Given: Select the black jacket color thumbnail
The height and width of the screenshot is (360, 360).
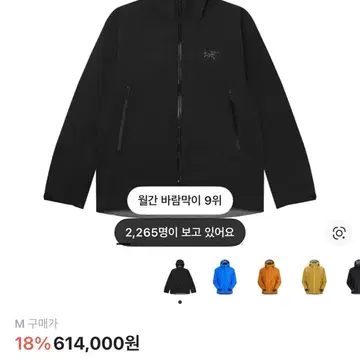Looking at the screenshot, I should coord(180,277).
